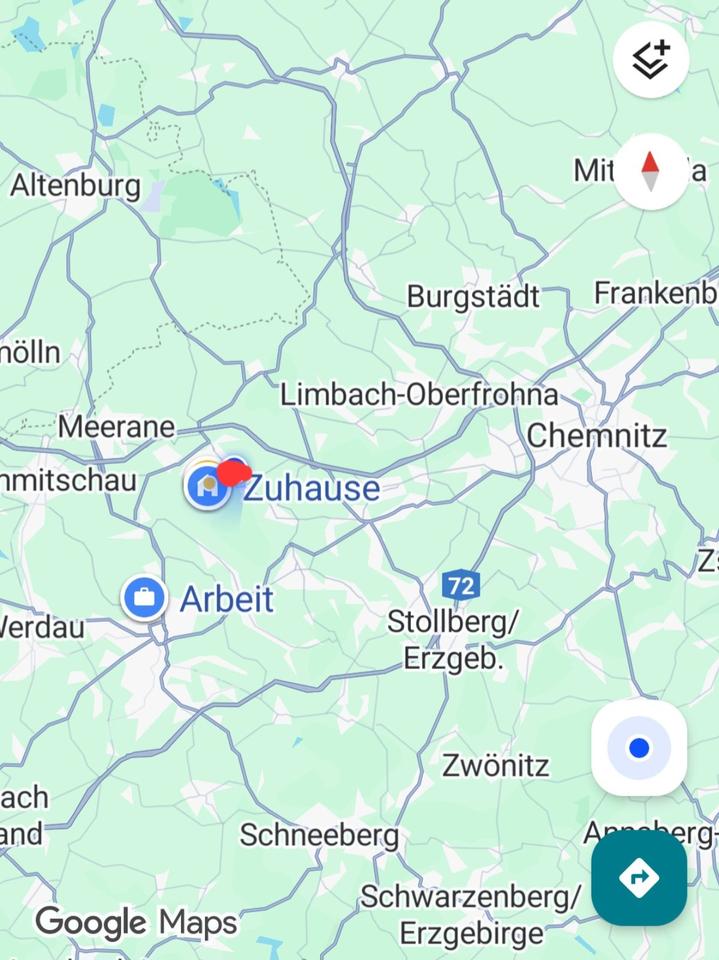Image resolution: width=719 pixels, height=960 pixels.
Task: Select the Arbeit work pin
Action: coord(145,598)
